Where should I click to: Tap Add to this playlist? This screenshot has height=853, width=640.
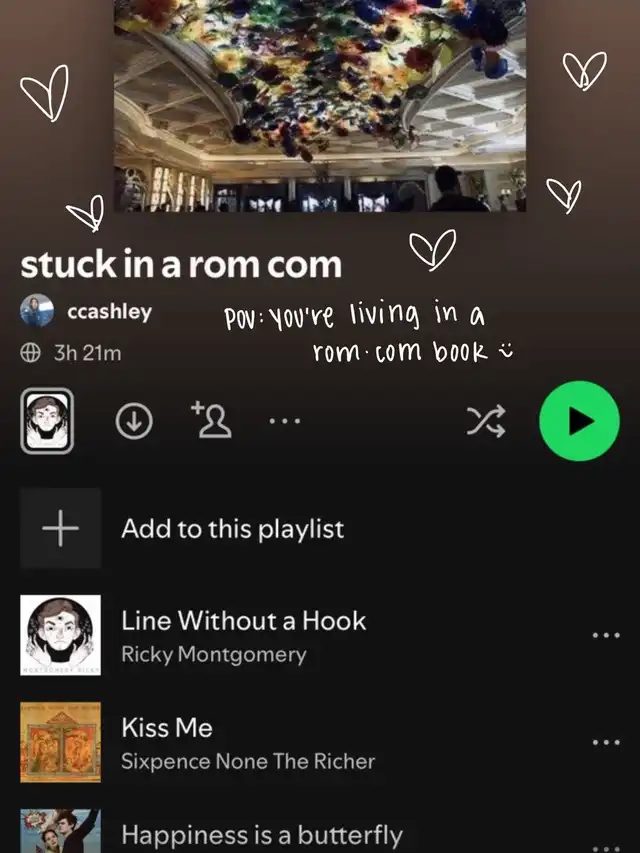[x=232, y=529]
